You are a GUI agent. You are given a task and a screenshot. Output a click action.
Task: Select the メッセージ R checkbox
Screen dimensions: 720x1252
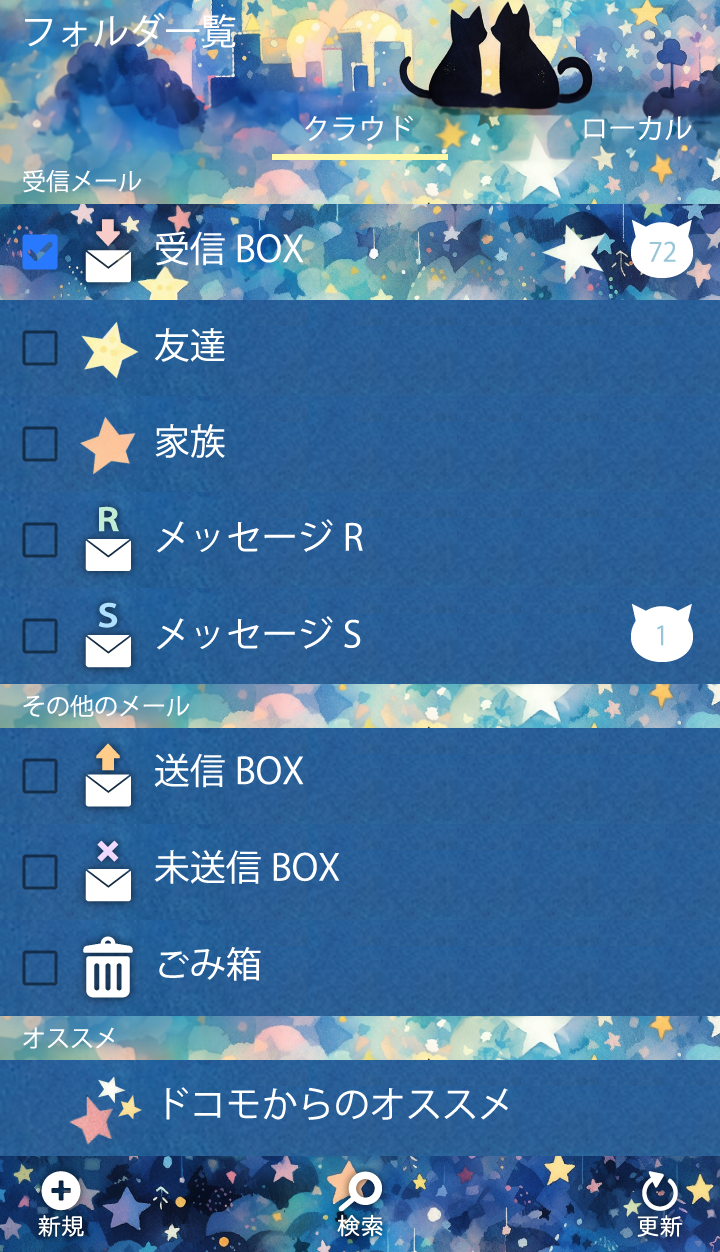pos(40,539)
